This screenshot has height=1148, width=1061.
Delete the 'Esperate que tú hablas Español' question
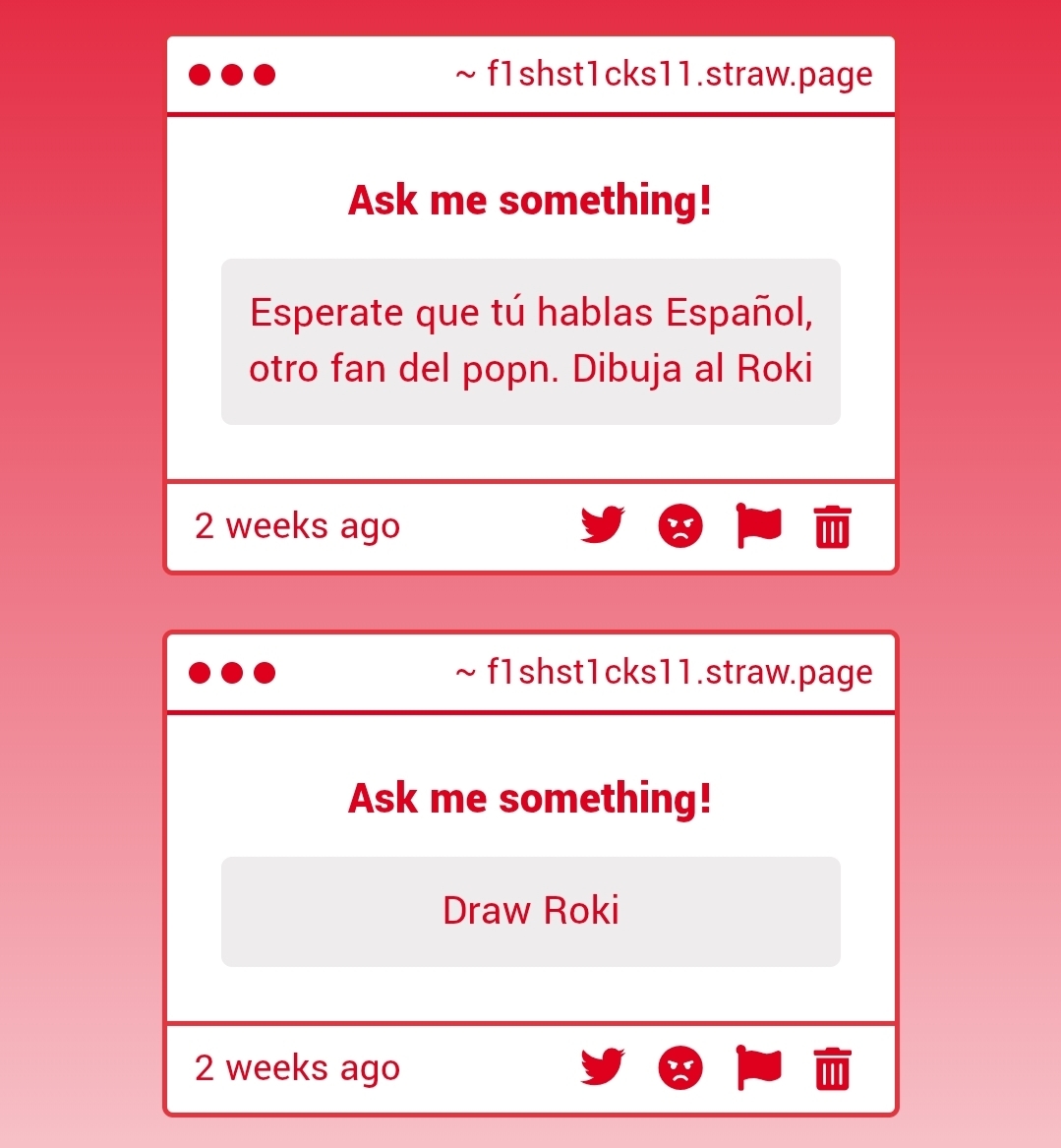point(832,526)
